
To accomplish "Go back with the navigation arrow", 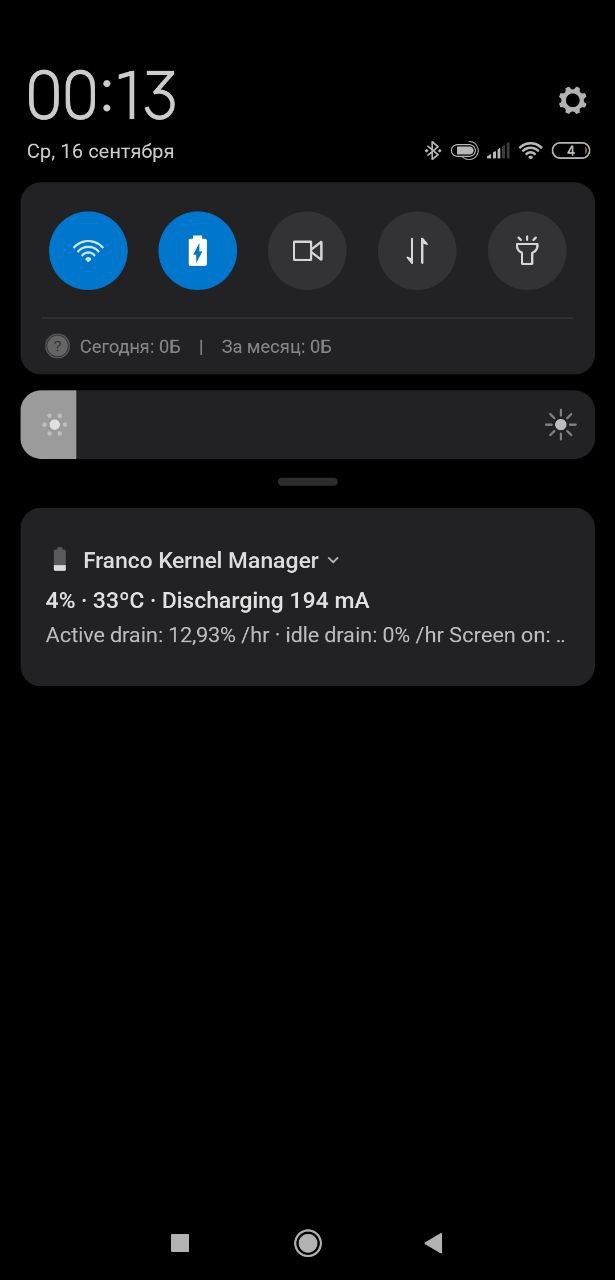I will coord(433,1242).
